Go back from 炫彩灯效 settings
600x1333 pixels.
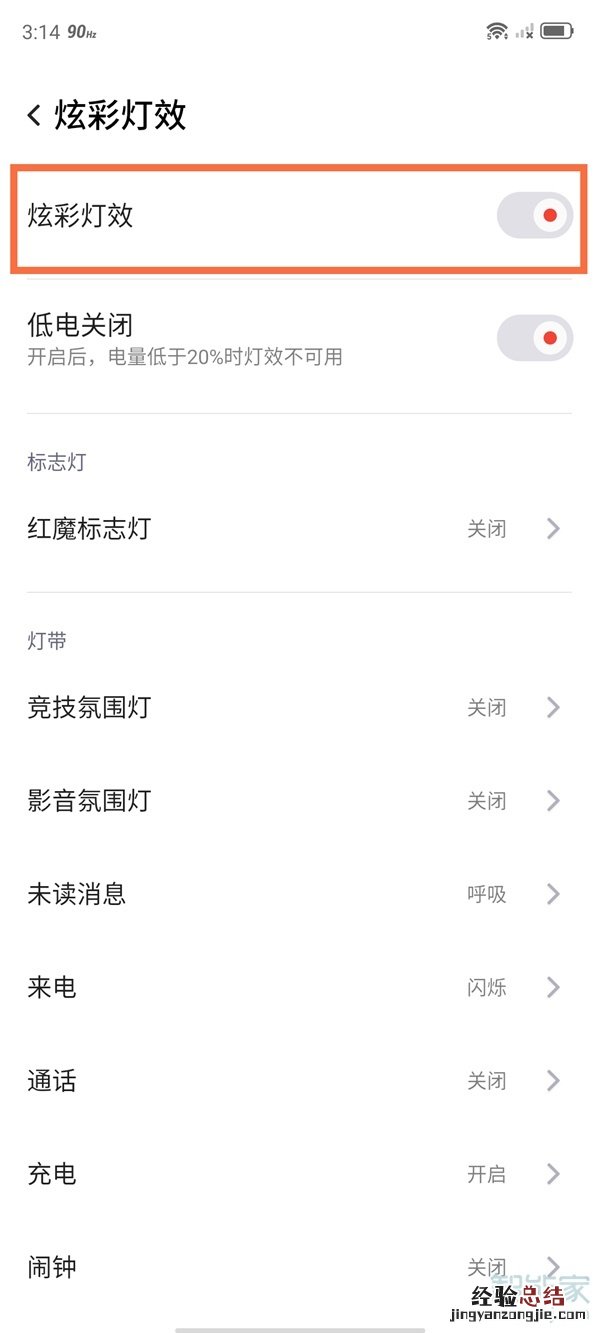(x=34, y=116)
